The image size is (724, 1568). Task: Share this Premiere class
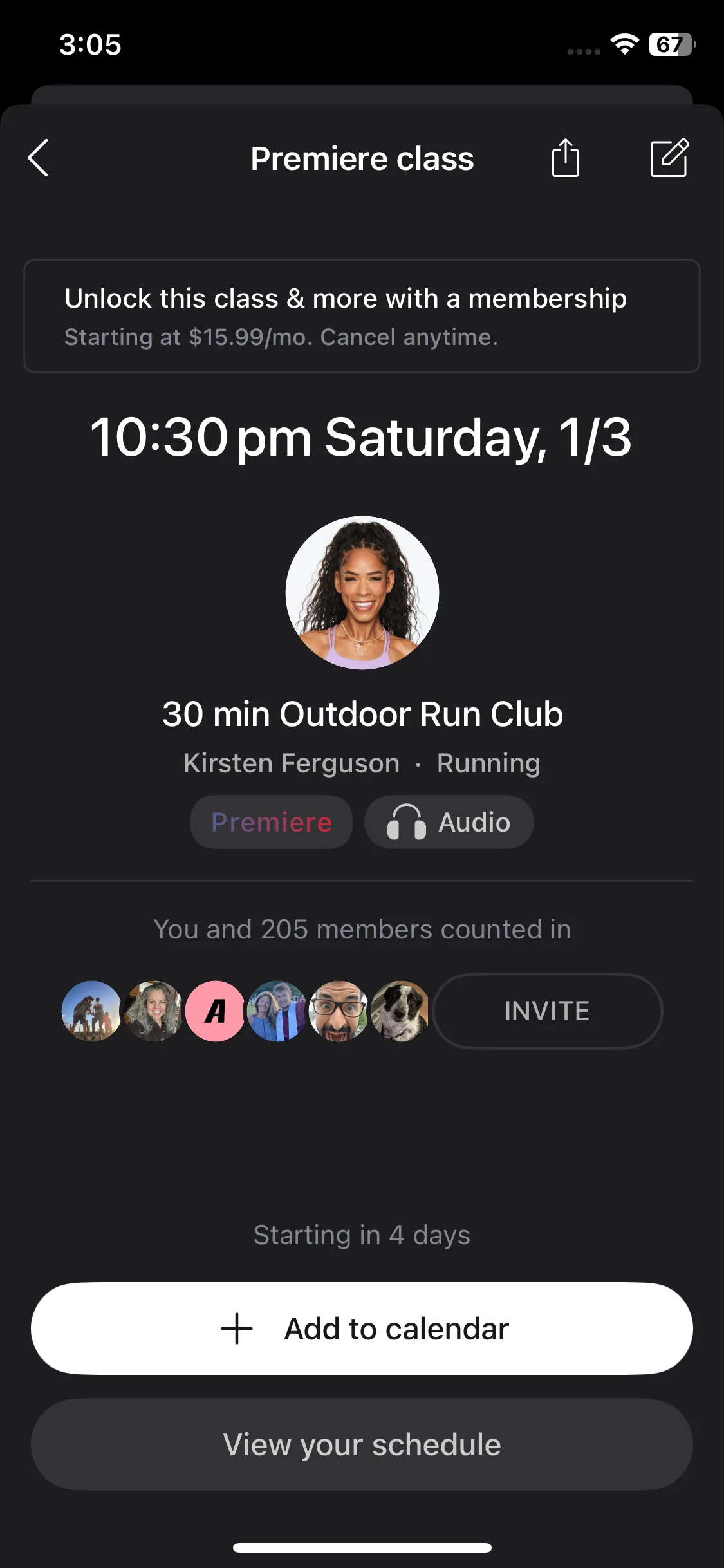click(x=565, y=158)
